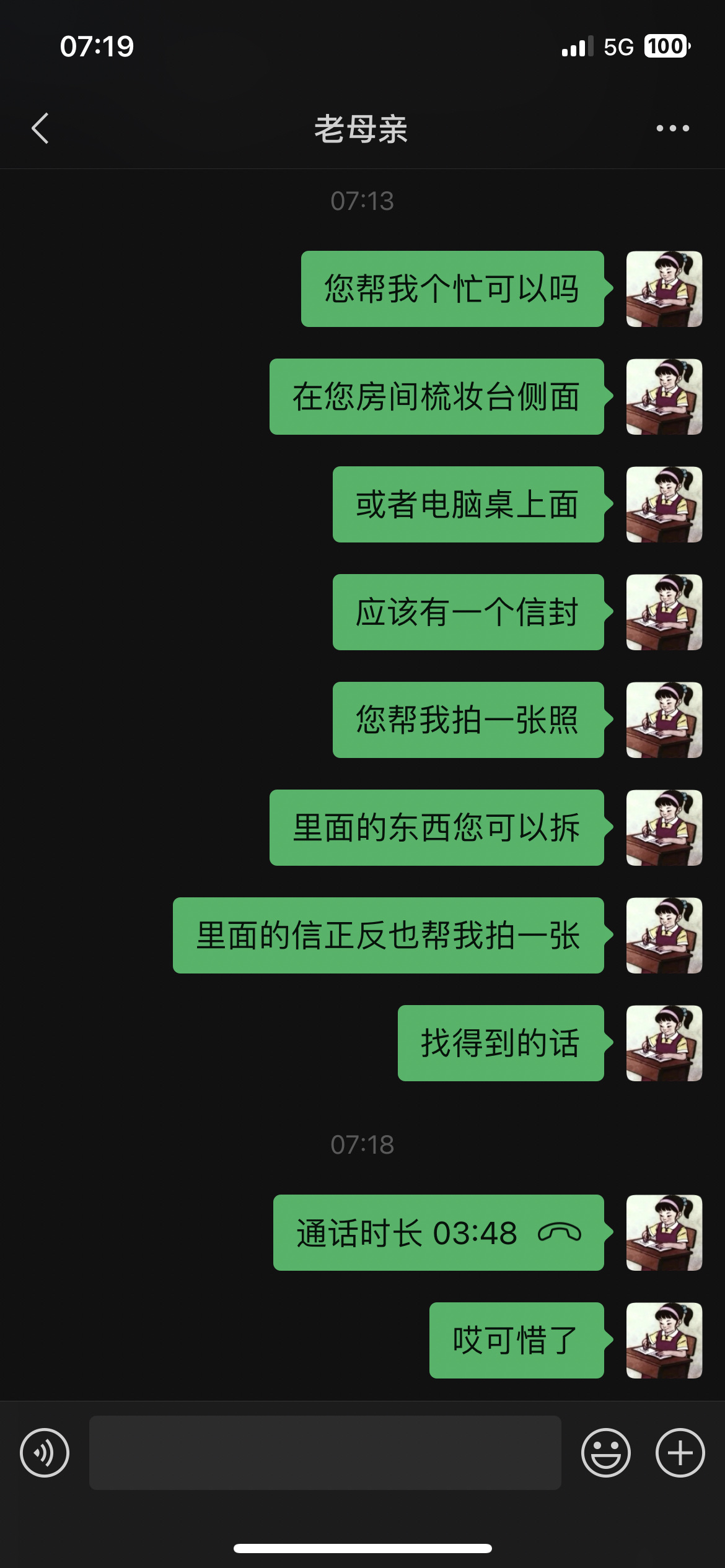Switch to voice message input
Viewport: 725px width, 1568px height.
point(45,1453)
